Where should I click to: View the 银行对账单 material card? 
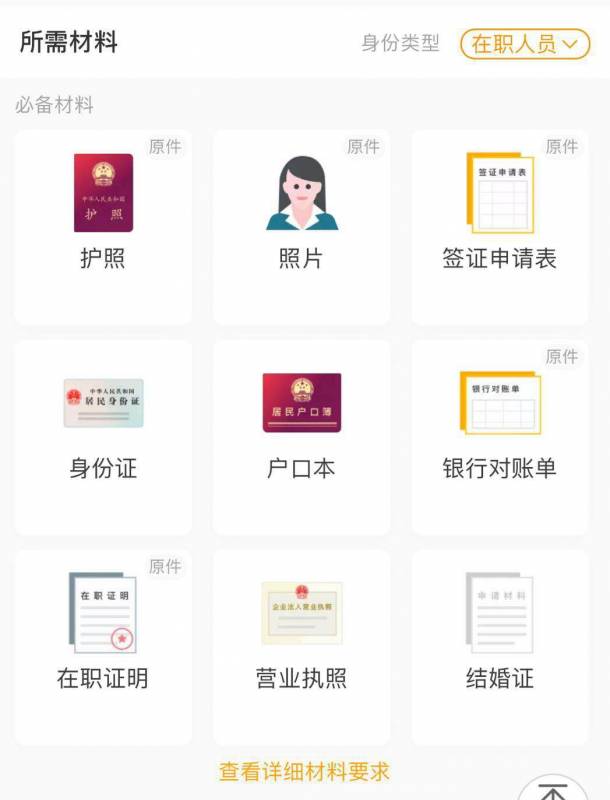pyautogui.click(x=499, y=436)
